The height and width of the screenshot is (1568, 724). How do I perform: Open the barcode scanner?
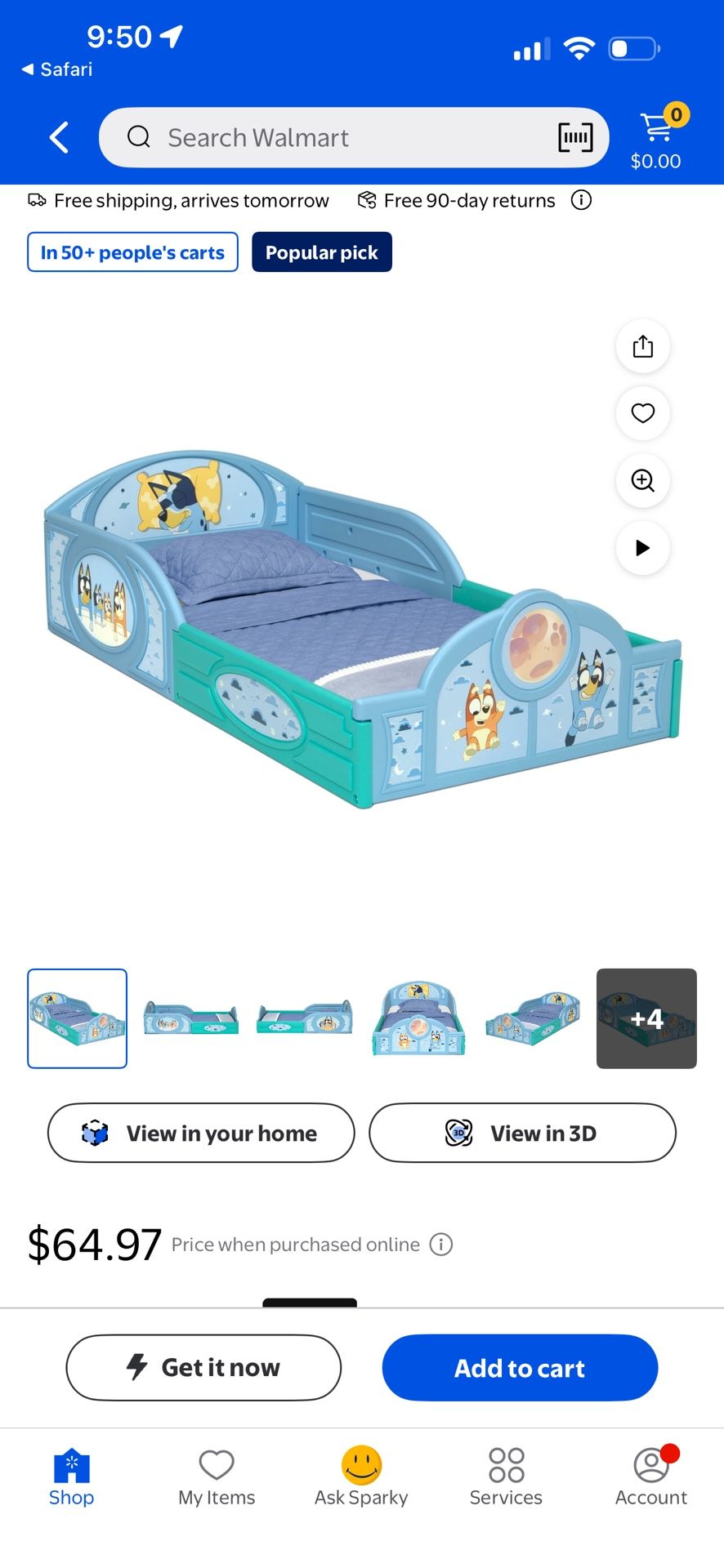click(x=575, y=138)
